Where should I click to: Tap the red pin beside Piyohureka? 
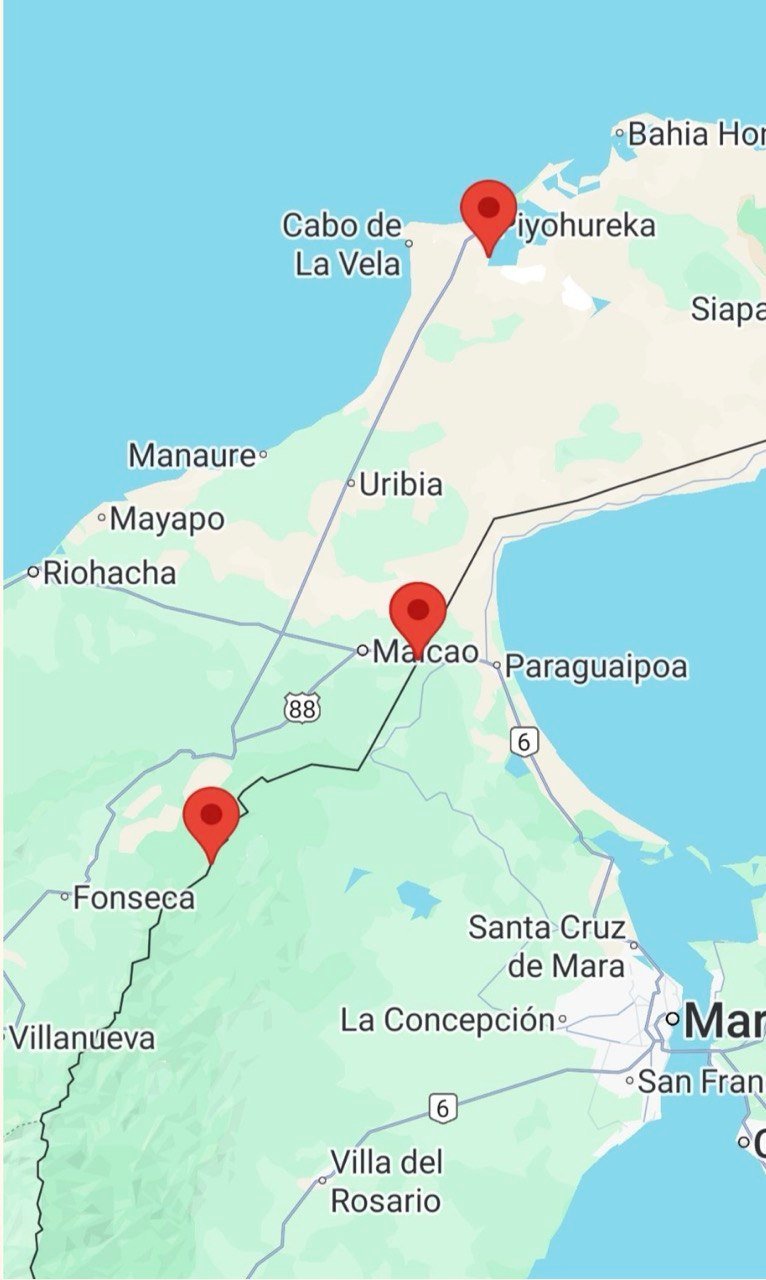point(488,210)
